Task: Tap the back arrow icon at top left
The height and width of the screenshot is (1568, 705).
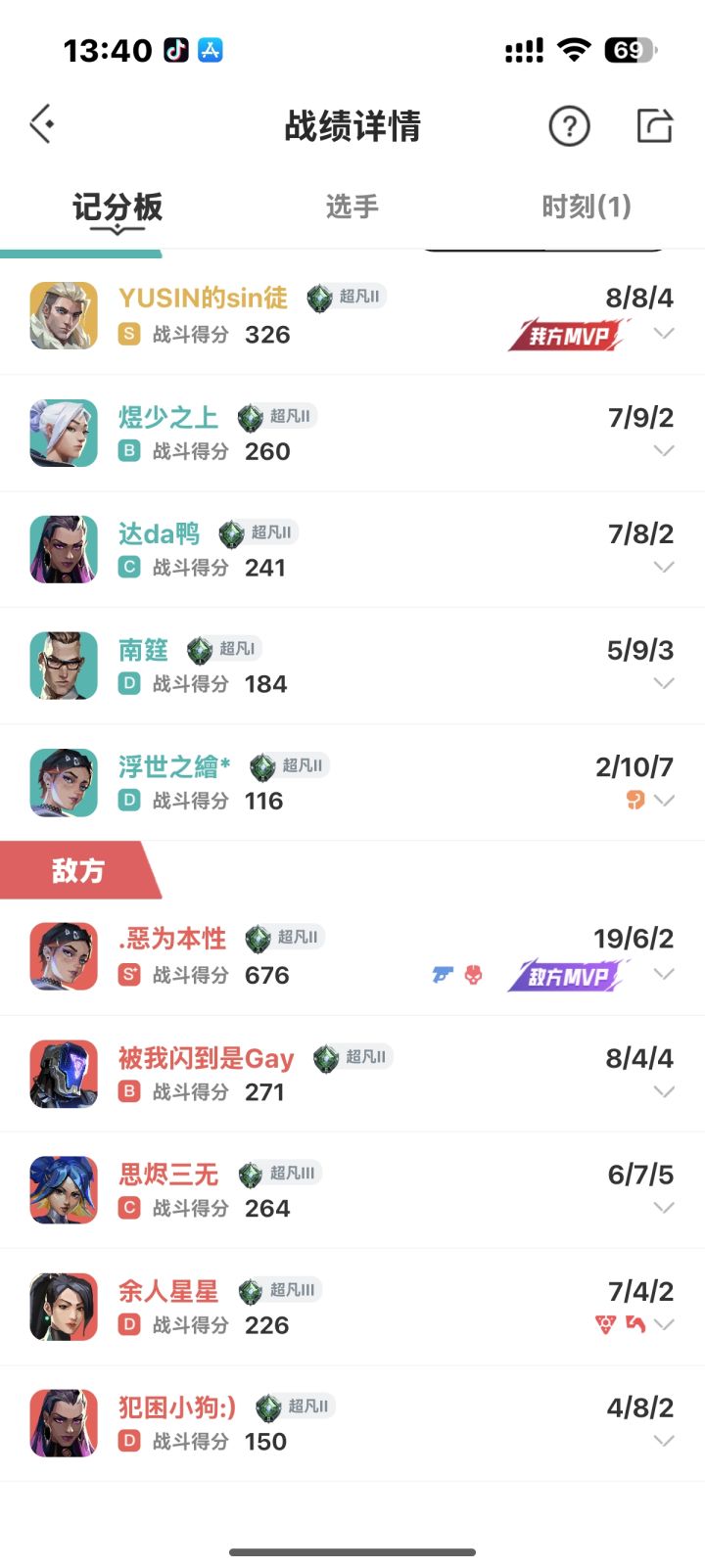Action: (x=40, y=125)
